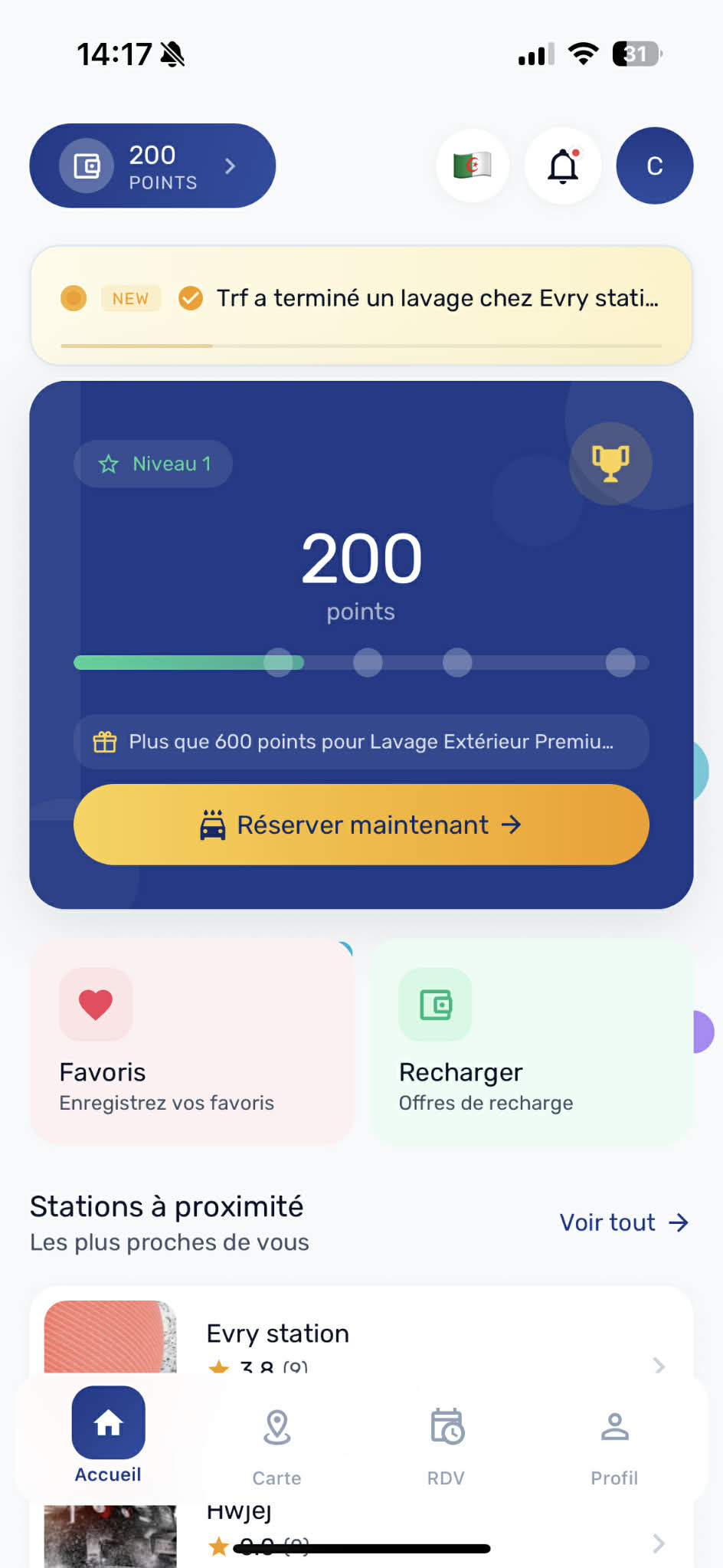Switch to the Carte tab
The image size is (723, 1568).
[276, 1441]
